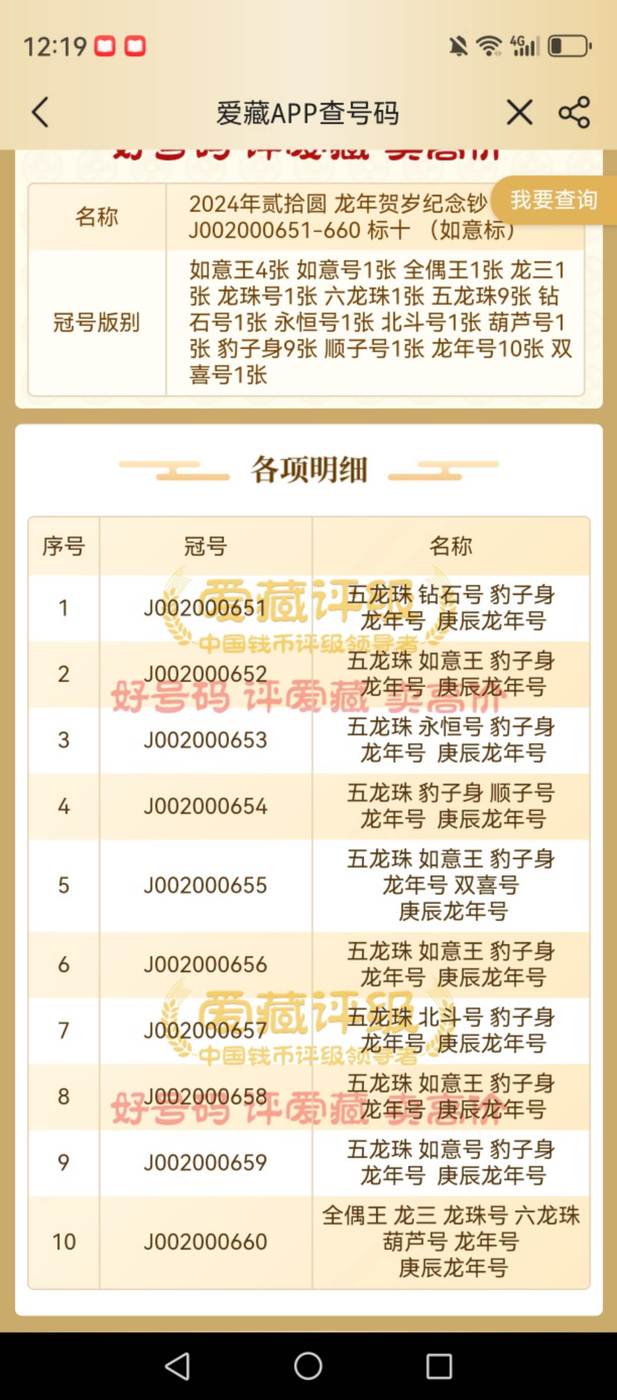Close the 爱藏APP查号码 page
This screenshot has height=1400, width=617.
coord(519,112)
